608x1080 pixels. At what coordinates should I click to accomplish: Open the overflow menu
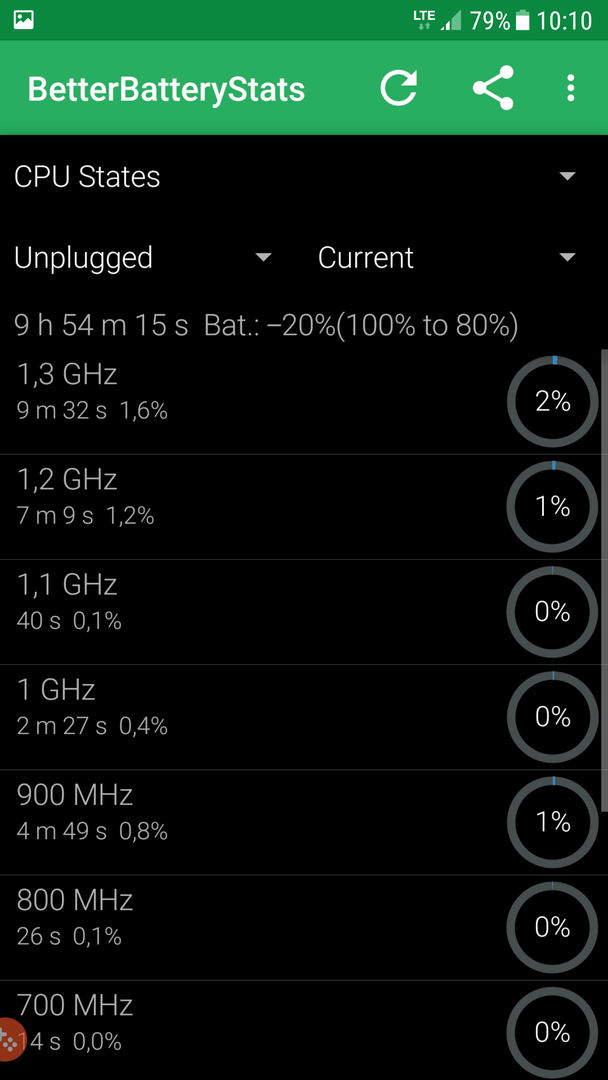click(570, 88)
